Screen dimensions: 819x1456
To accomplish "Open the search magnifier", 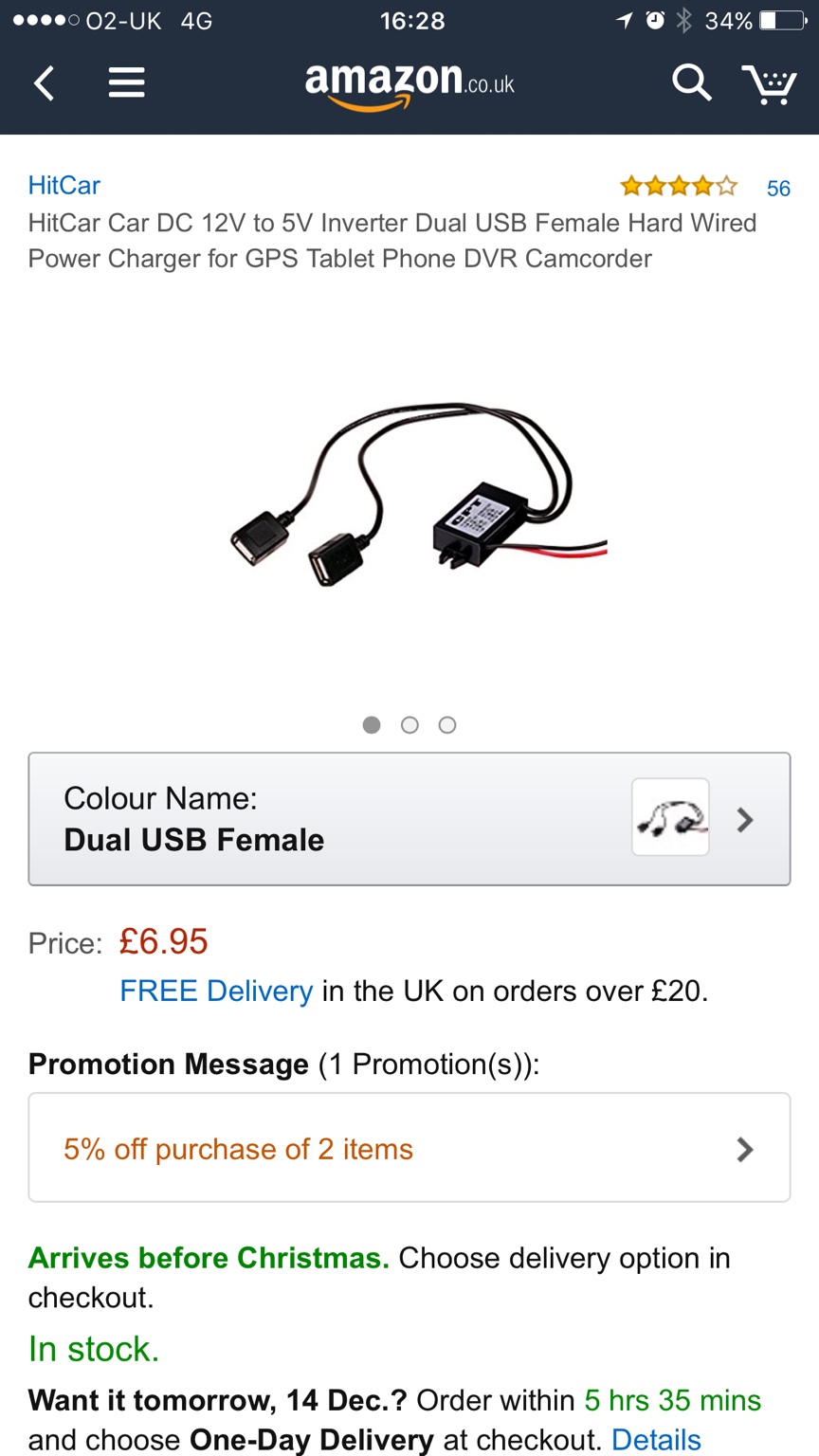I will (691, 83).
